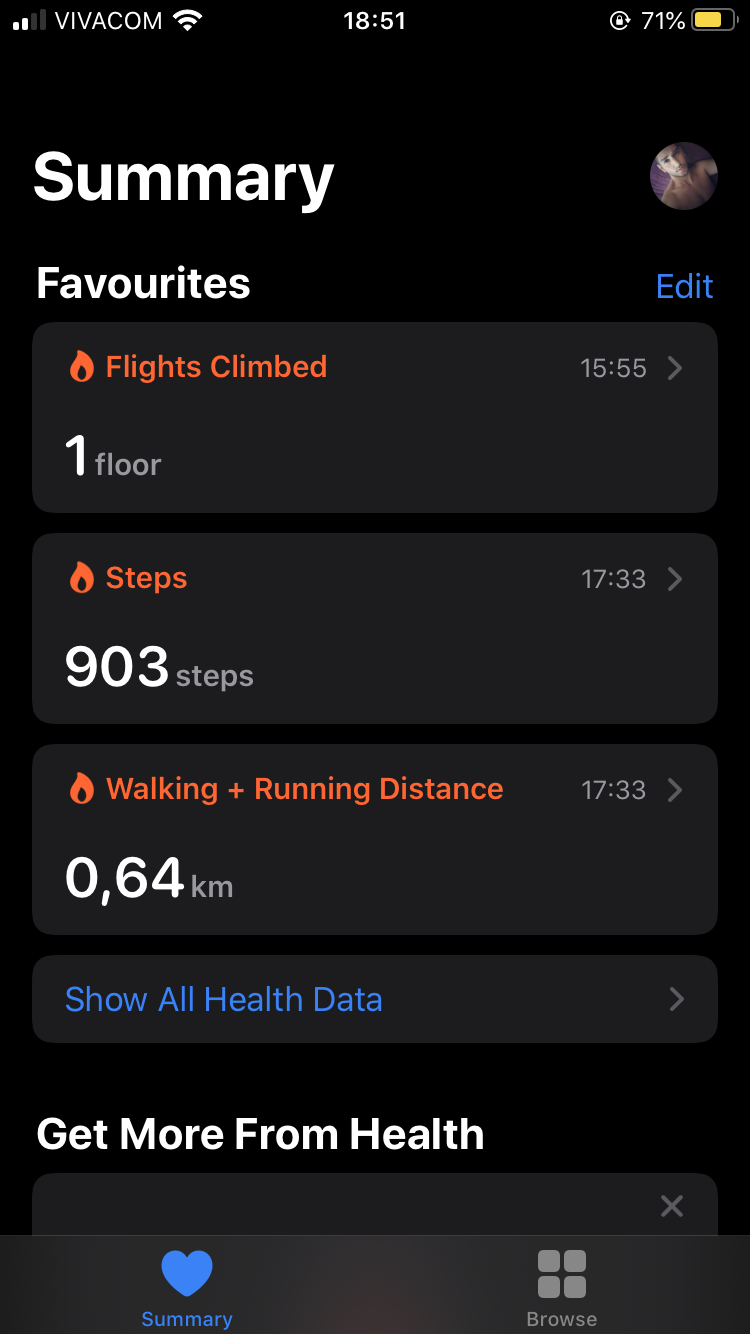This screenshot has height=1334, width=750.
Task: Open the profile picture
Action: [684, 176]
